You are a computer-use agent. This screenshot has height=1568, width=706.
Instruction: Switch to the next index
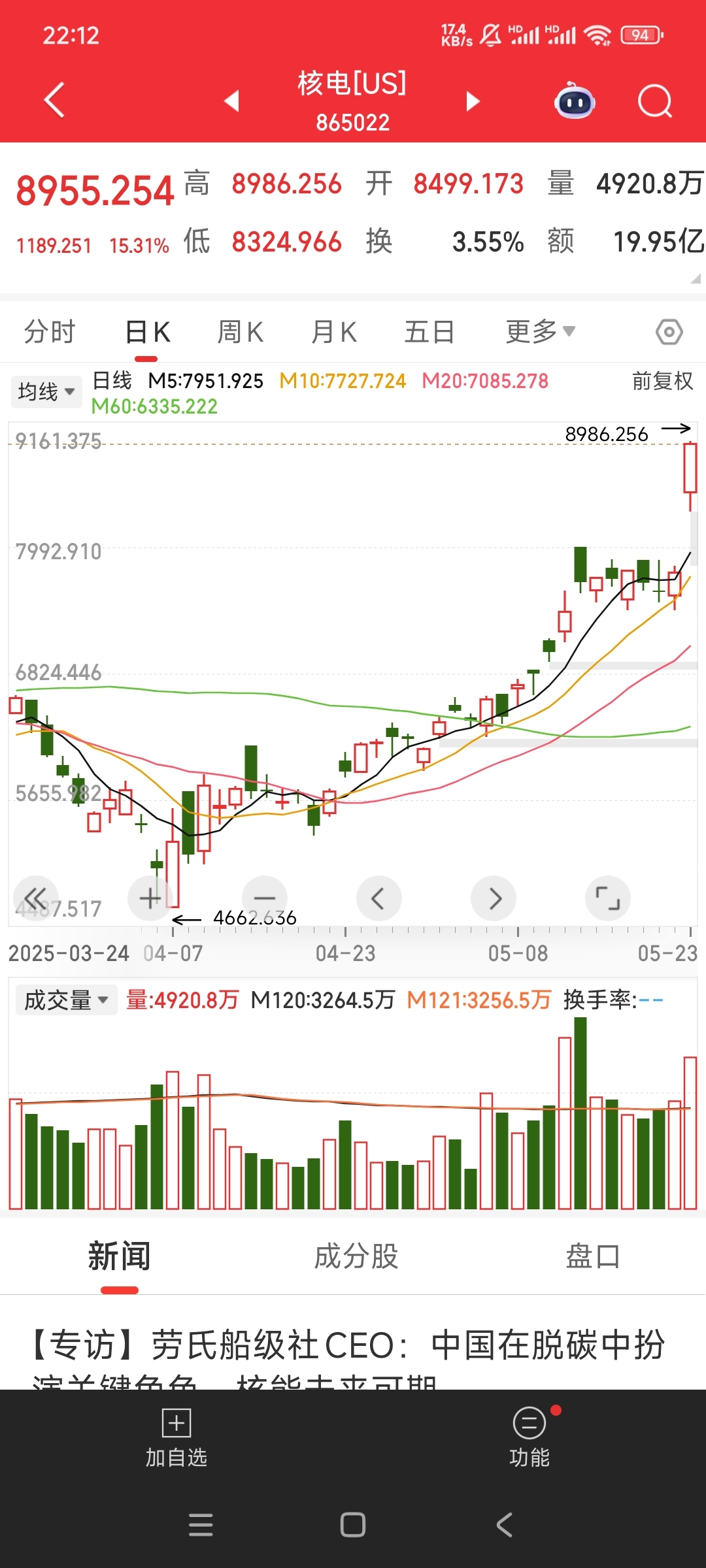coord(473,101)
